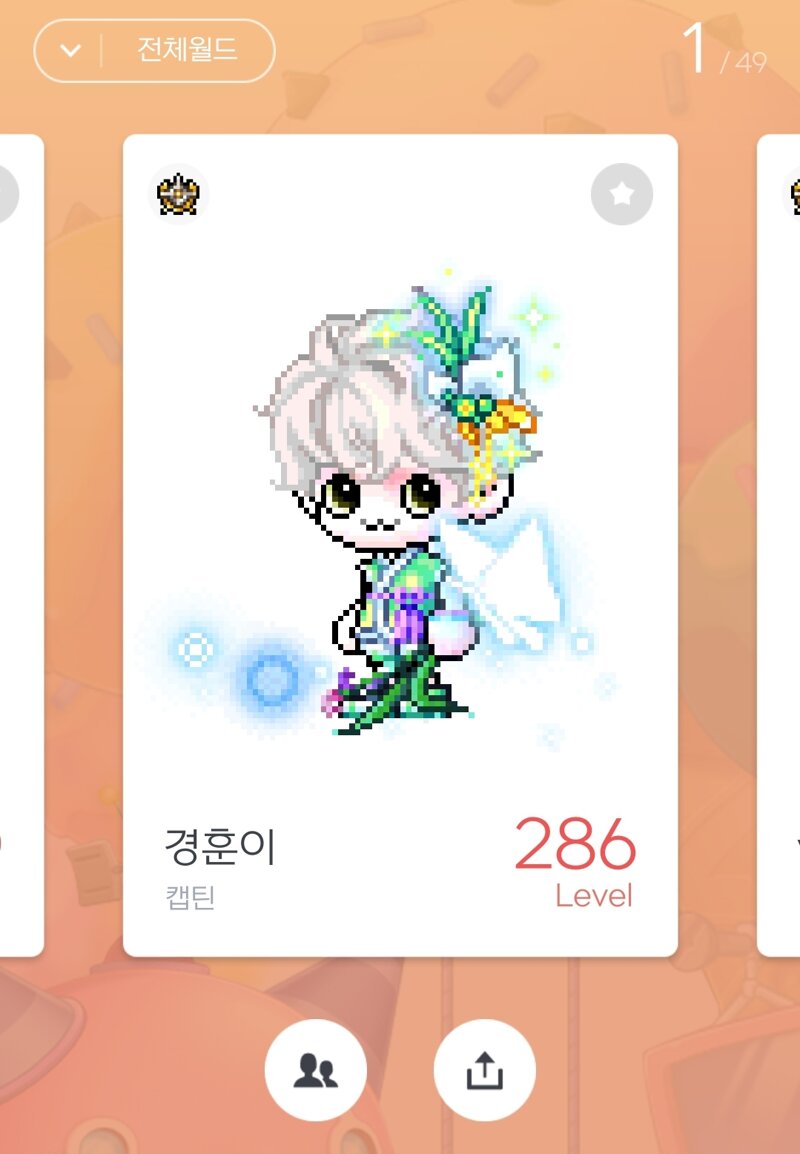Open the friends icon button

point(315,1071)
